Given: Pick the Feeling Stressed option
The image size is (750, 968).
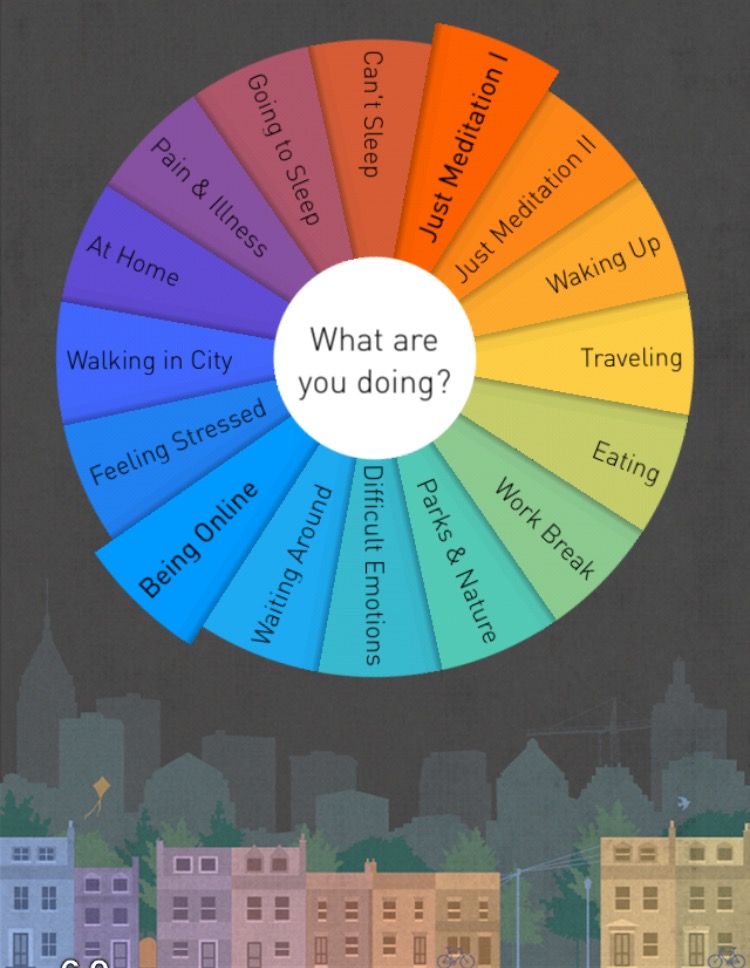Looking at the screenshot, I should point(177,441).
